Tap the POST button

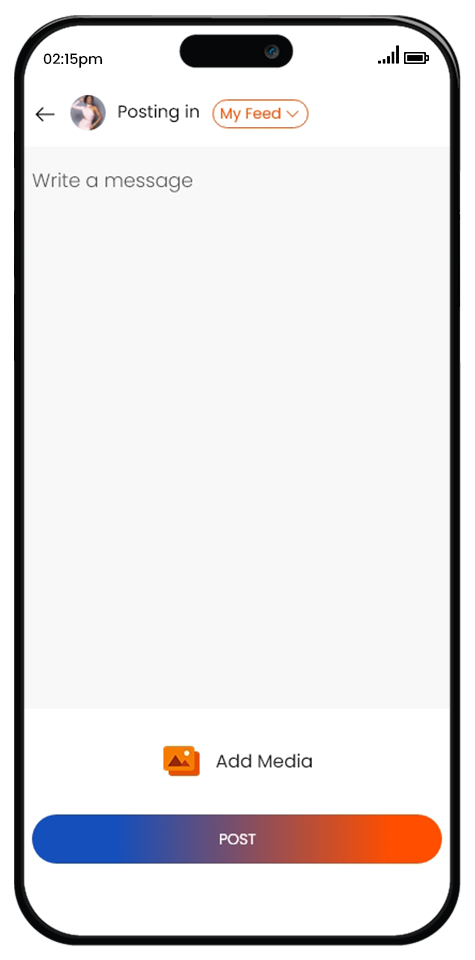click(237, 839)
